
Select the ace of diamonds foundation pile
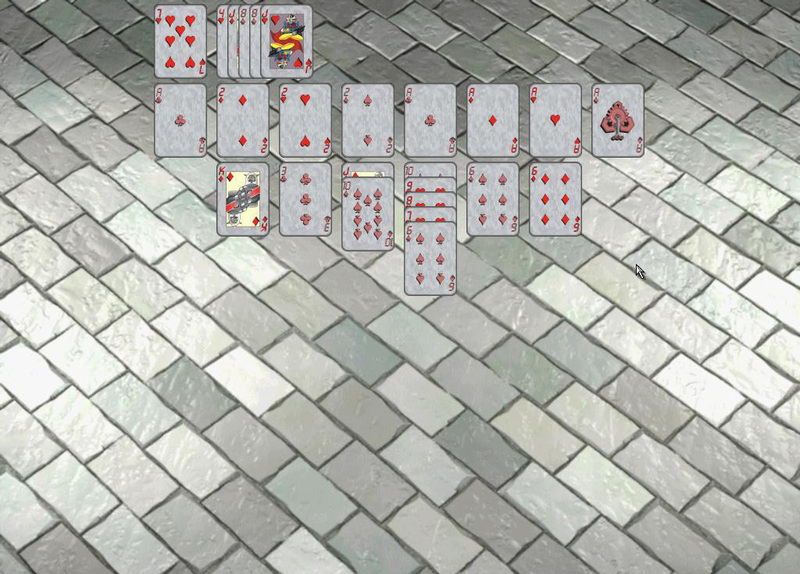click(493, 120)
